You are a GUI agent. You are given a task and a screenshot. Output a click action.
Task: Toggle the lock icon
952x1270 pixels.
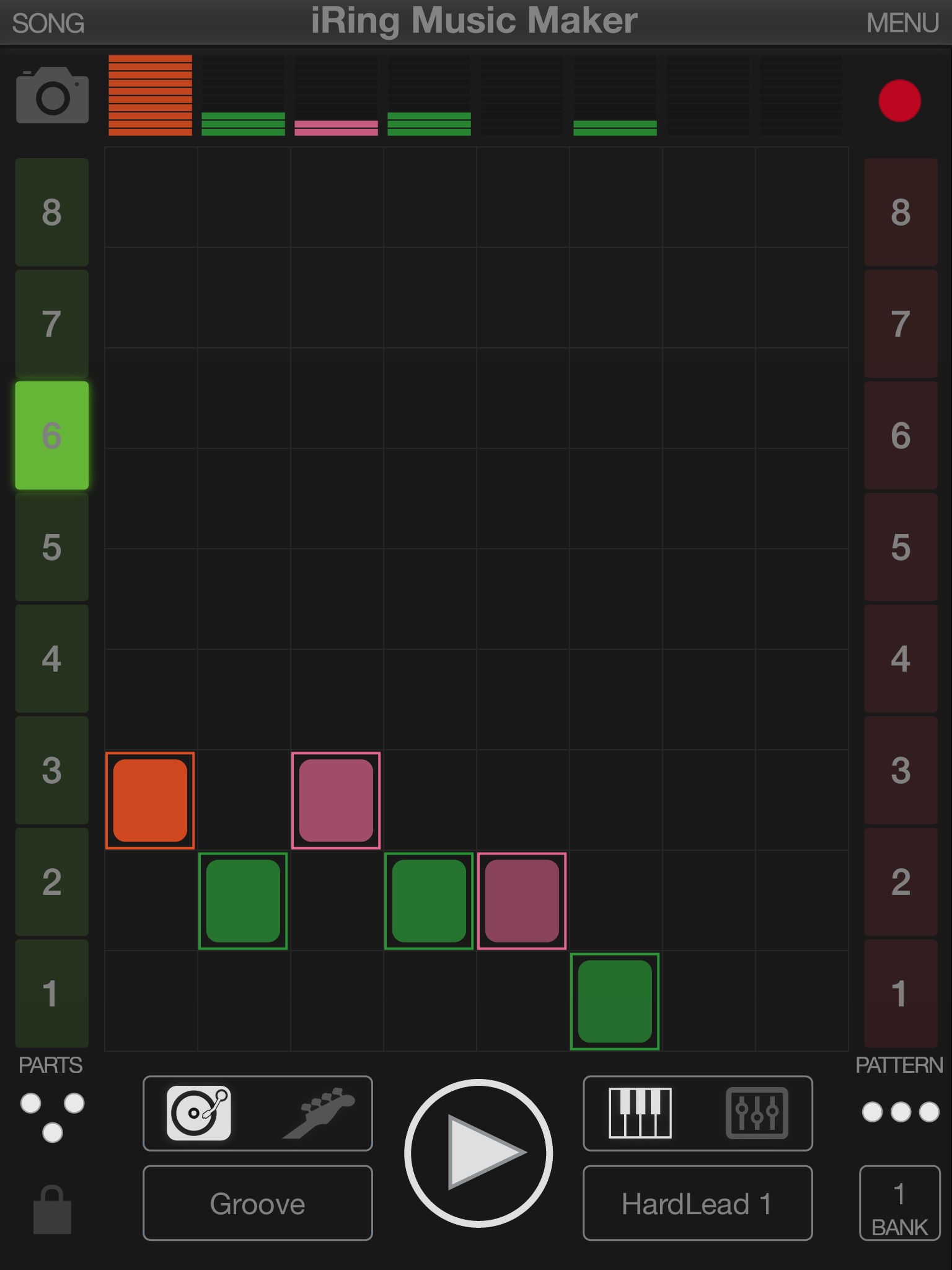tap(52, 1209)
